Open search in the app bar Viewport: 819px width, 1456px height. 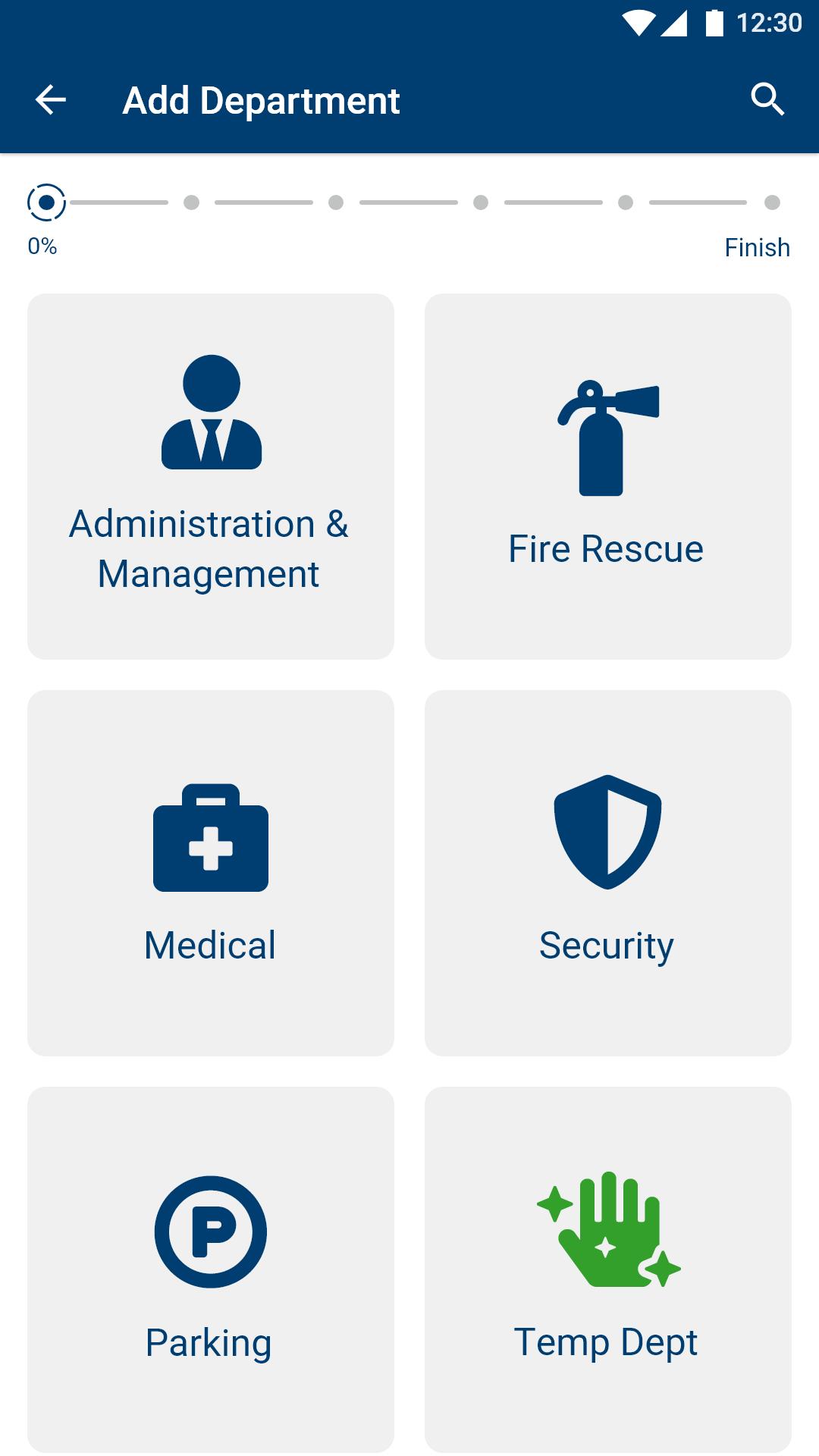pos(767,100)
